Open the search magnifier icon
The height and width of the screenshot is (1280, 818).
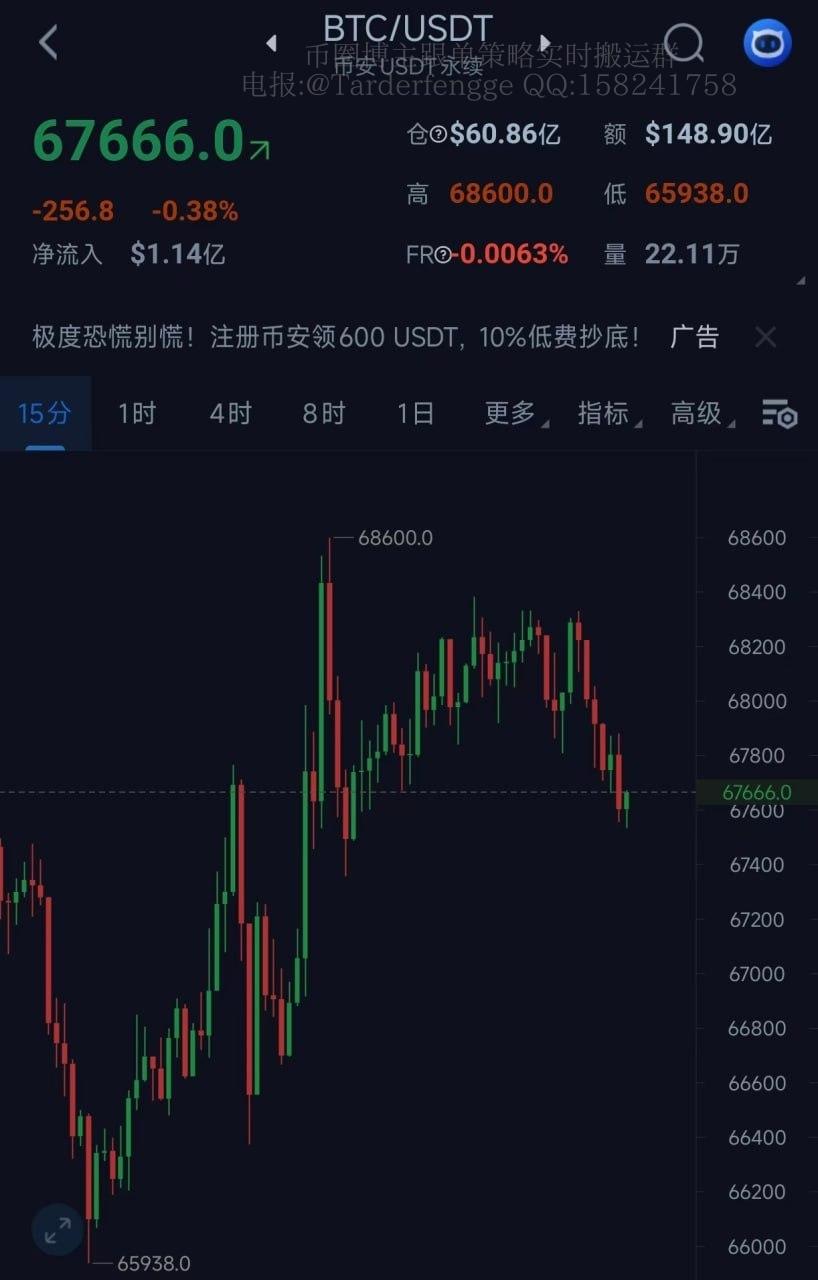coord(684,43)
